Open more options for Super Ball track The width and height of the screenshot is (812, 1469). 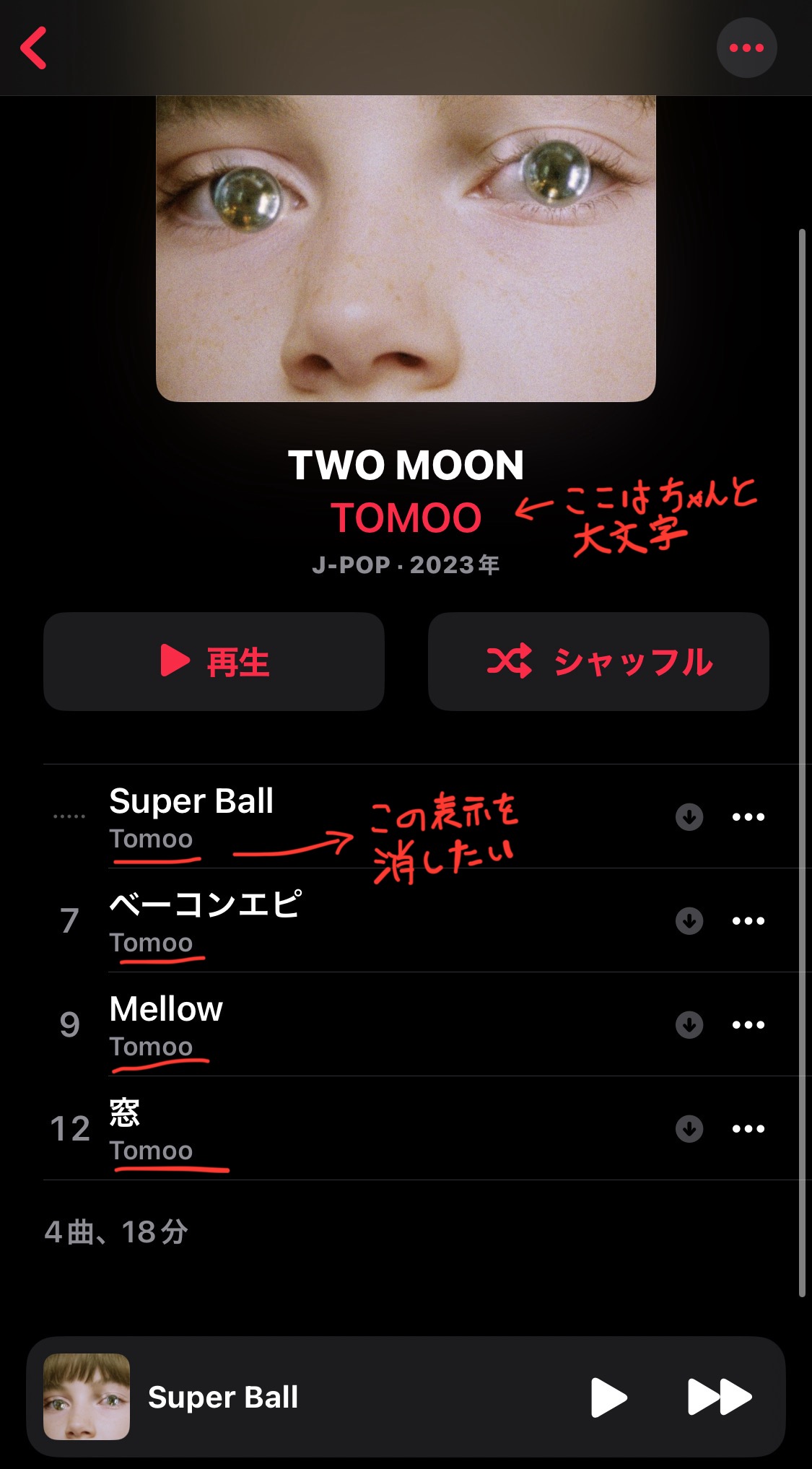(748, 816)
